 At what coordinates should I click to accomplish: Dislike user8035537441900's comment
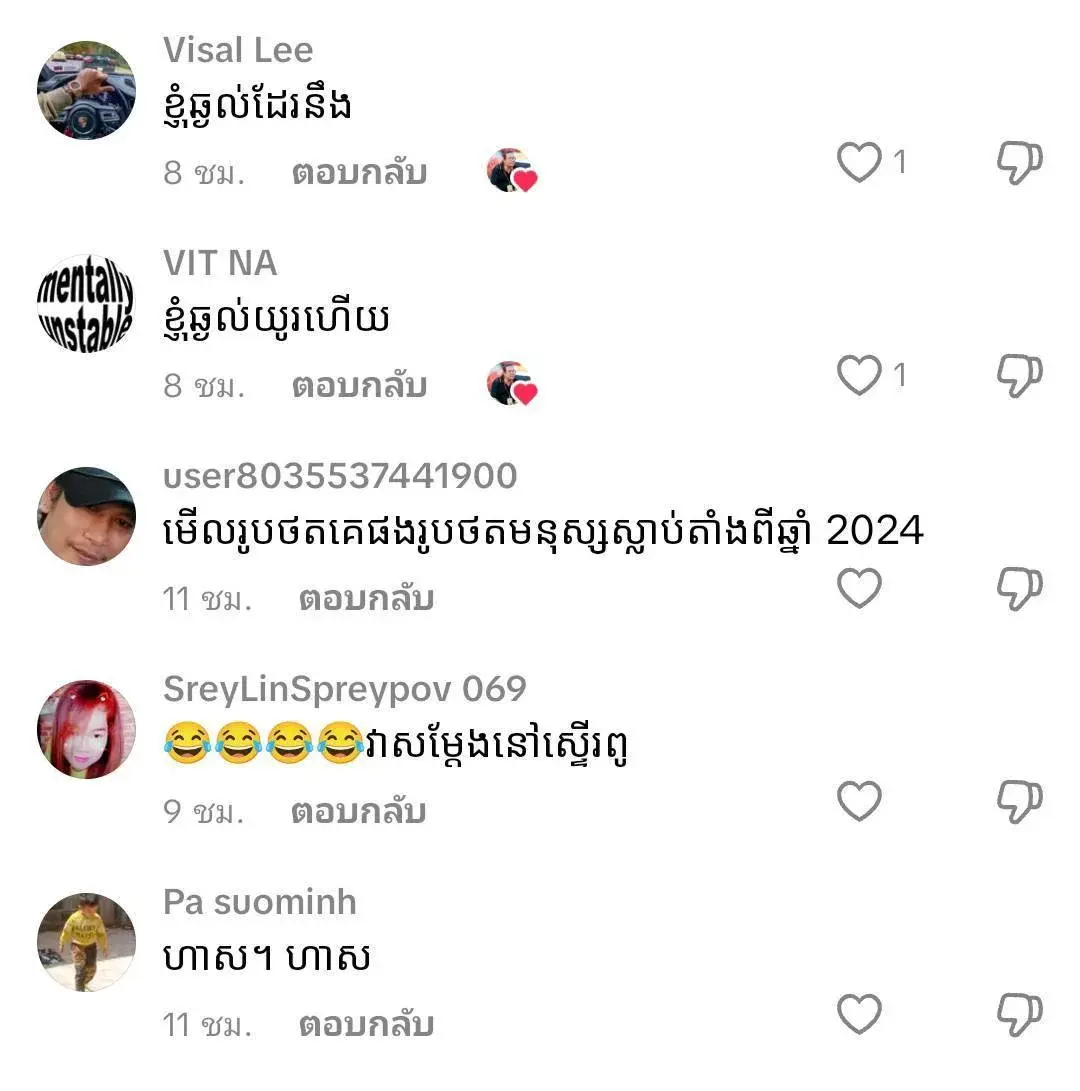(1019, 589)
